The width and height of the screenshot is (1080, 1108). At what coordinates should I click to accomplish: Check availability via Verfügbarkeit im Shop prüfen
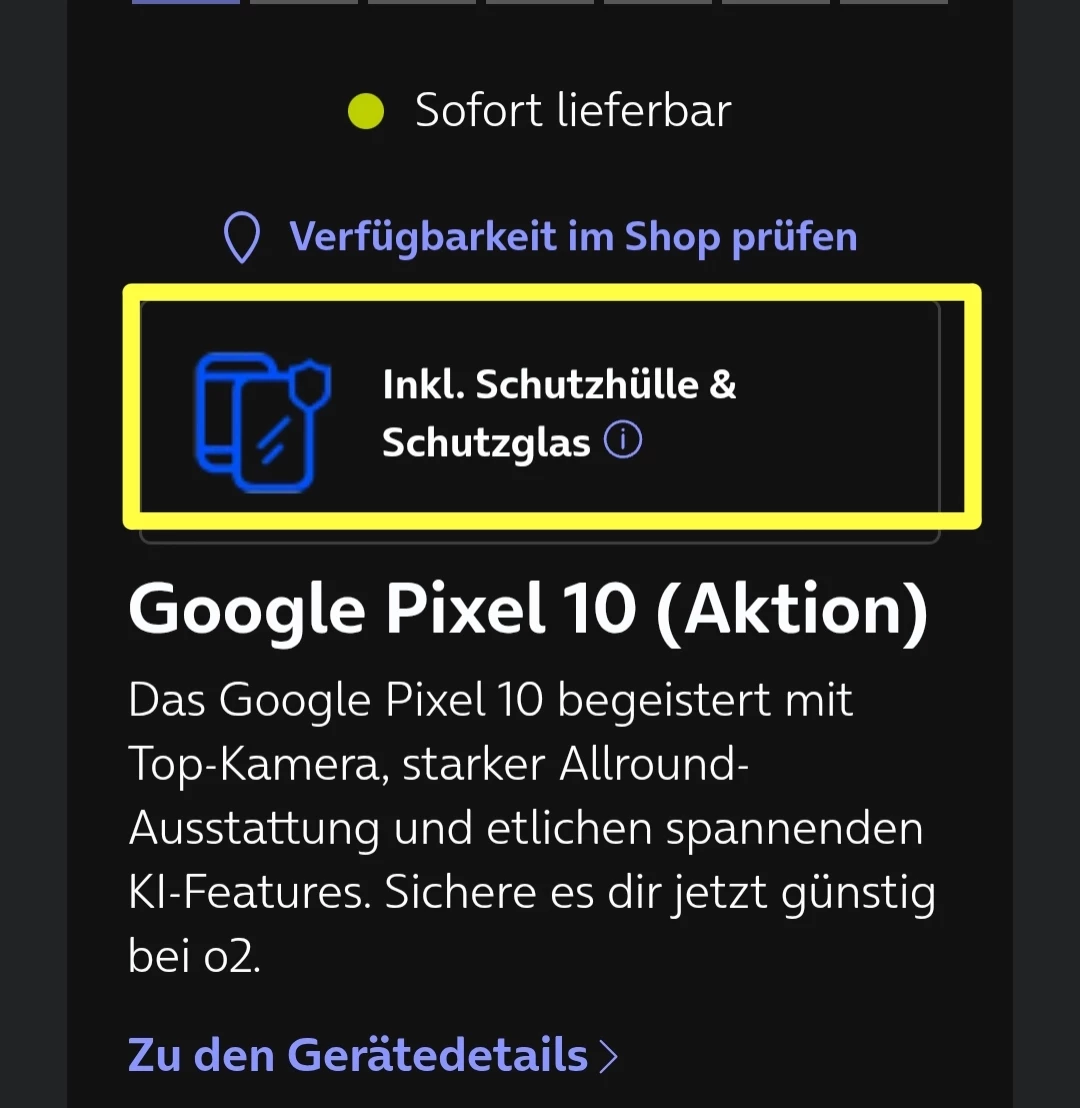tap(572, 237)
